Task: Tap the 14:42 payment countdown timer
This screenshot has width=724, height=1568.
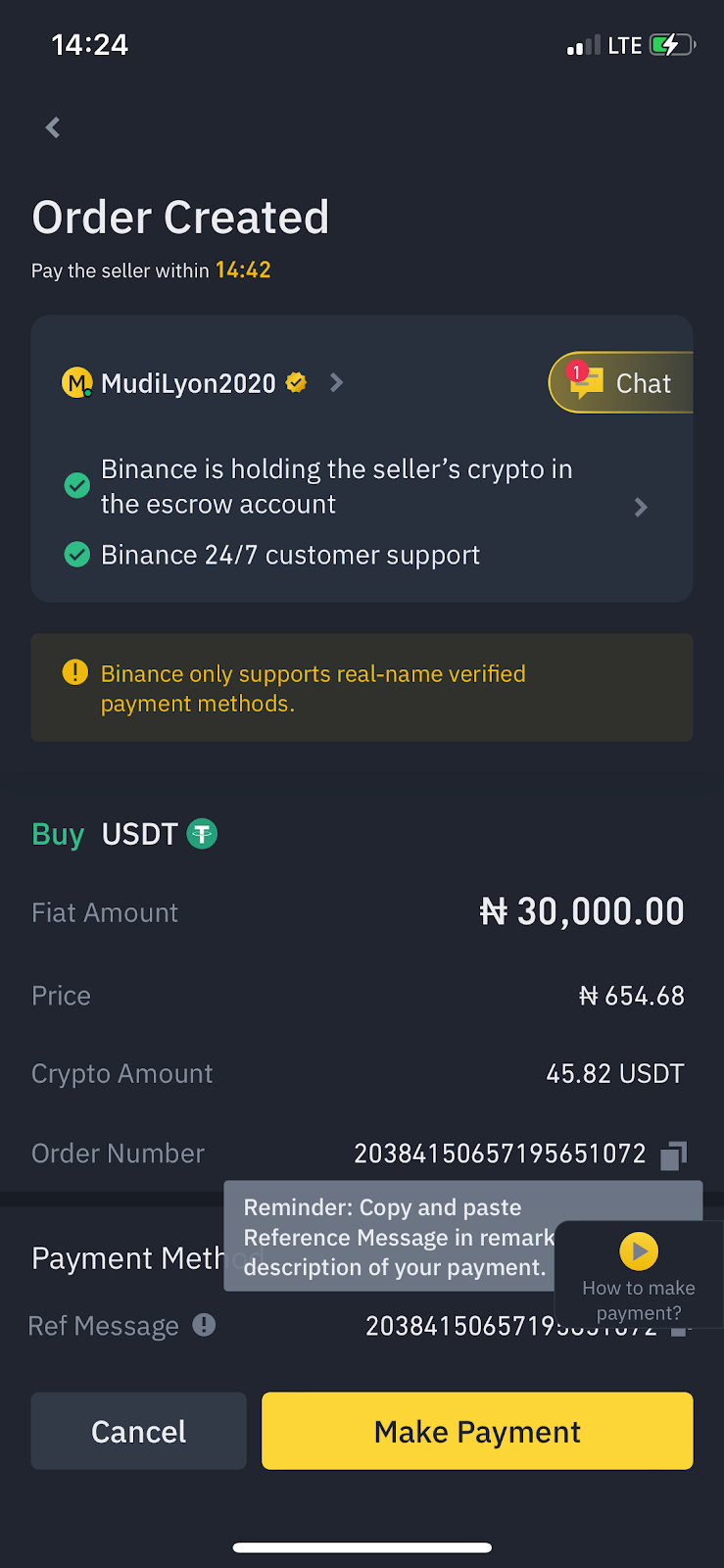Action: (x=243, y=270)
